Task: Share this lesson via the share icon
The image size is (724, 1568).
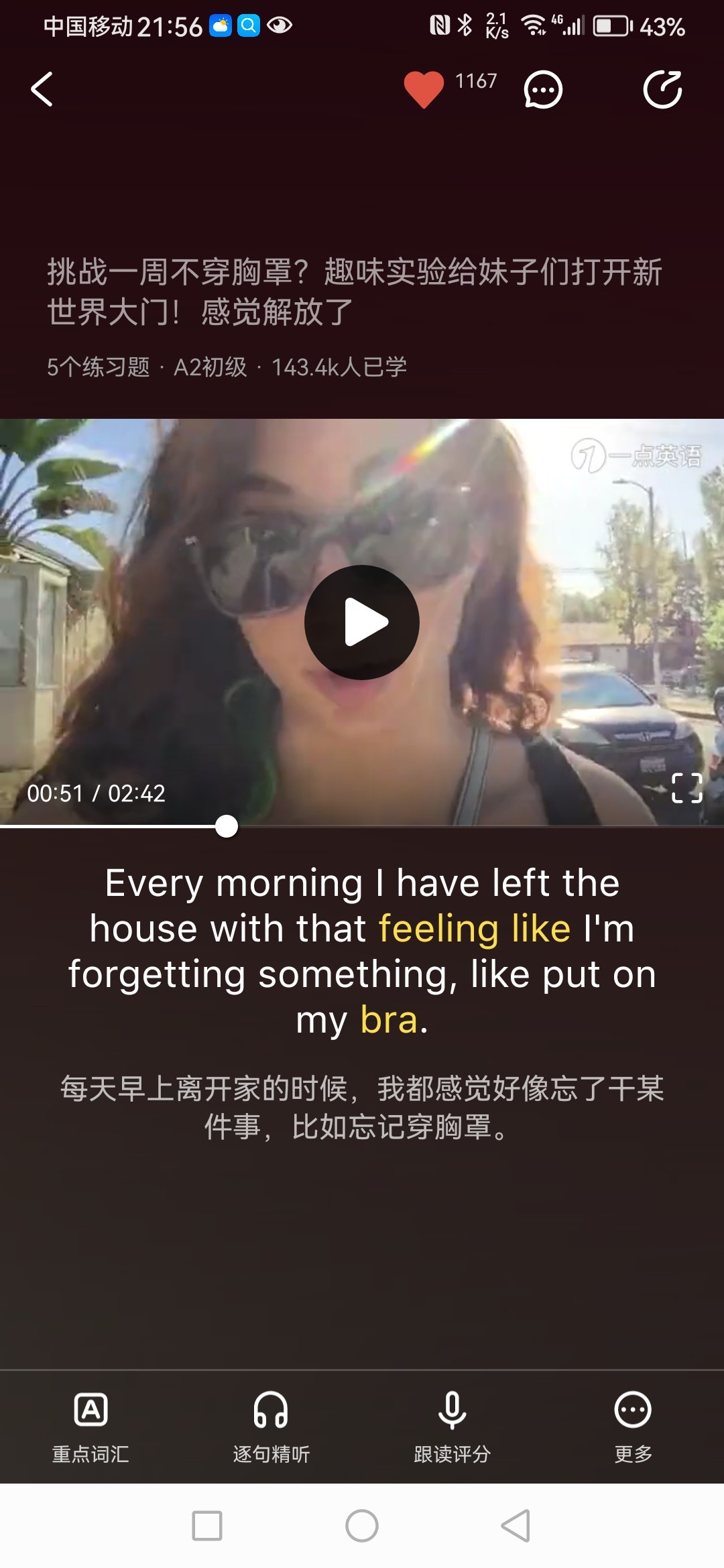Action: (x=662, y=89)
